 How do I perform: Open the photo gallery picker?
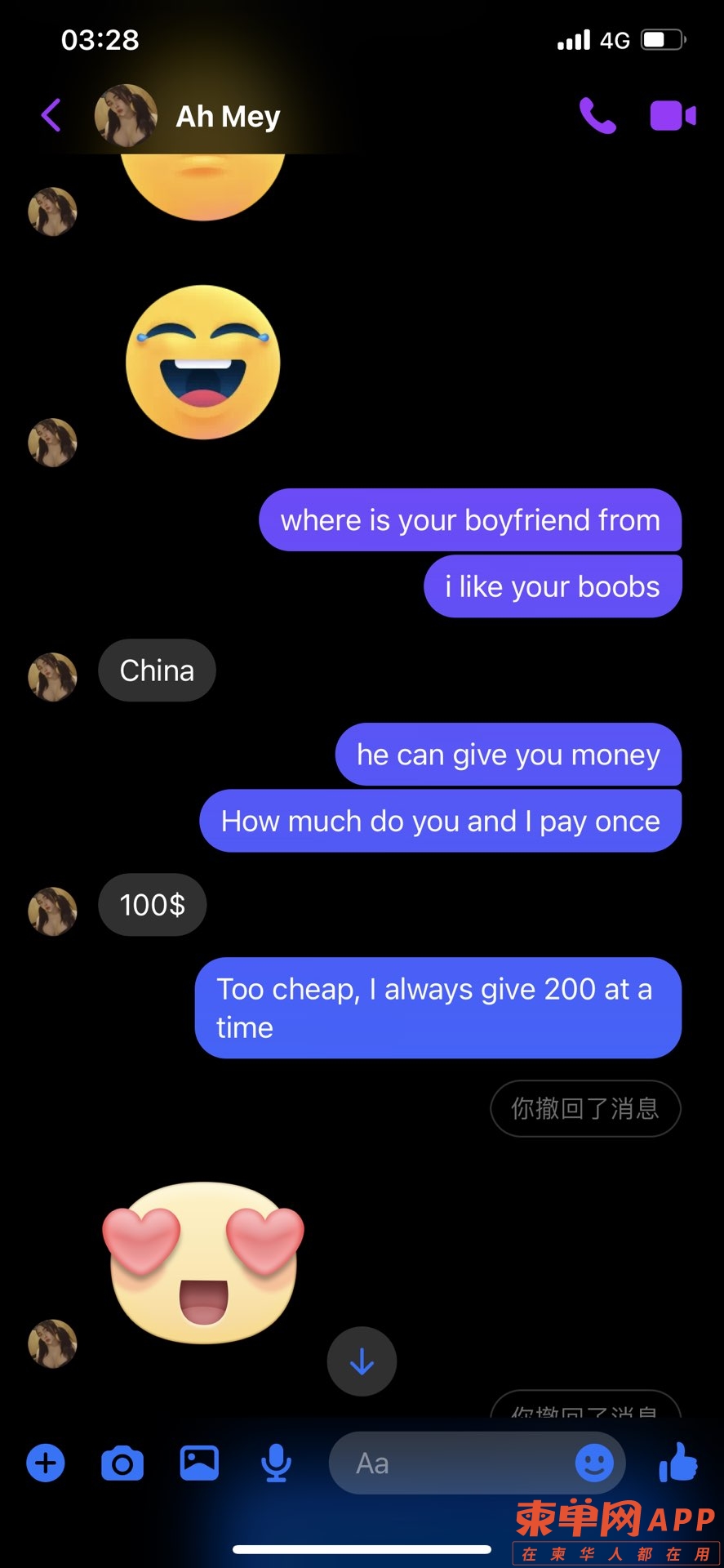coord(199,1463)
